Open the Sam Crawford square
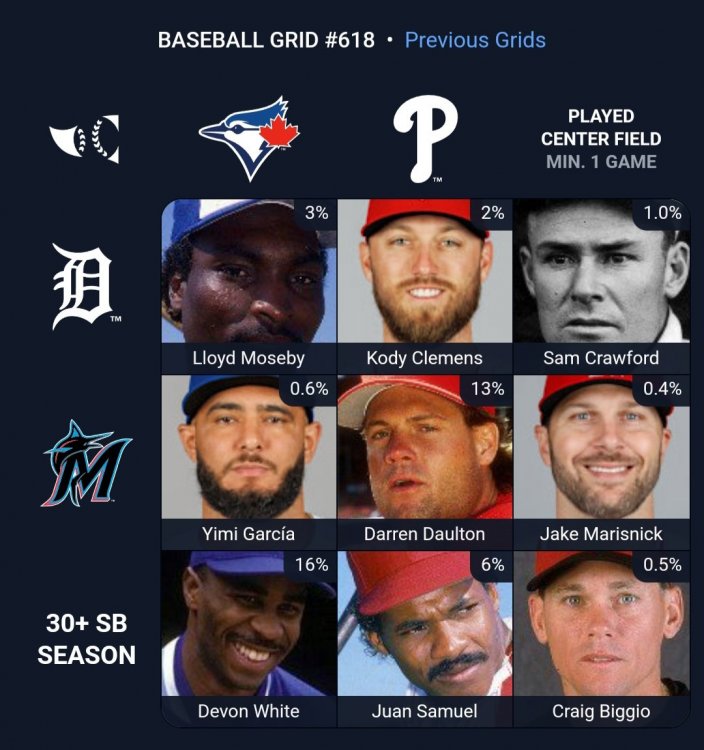Image resolution: width=704 pixels, height=750 pixels. tap(601, 286)
